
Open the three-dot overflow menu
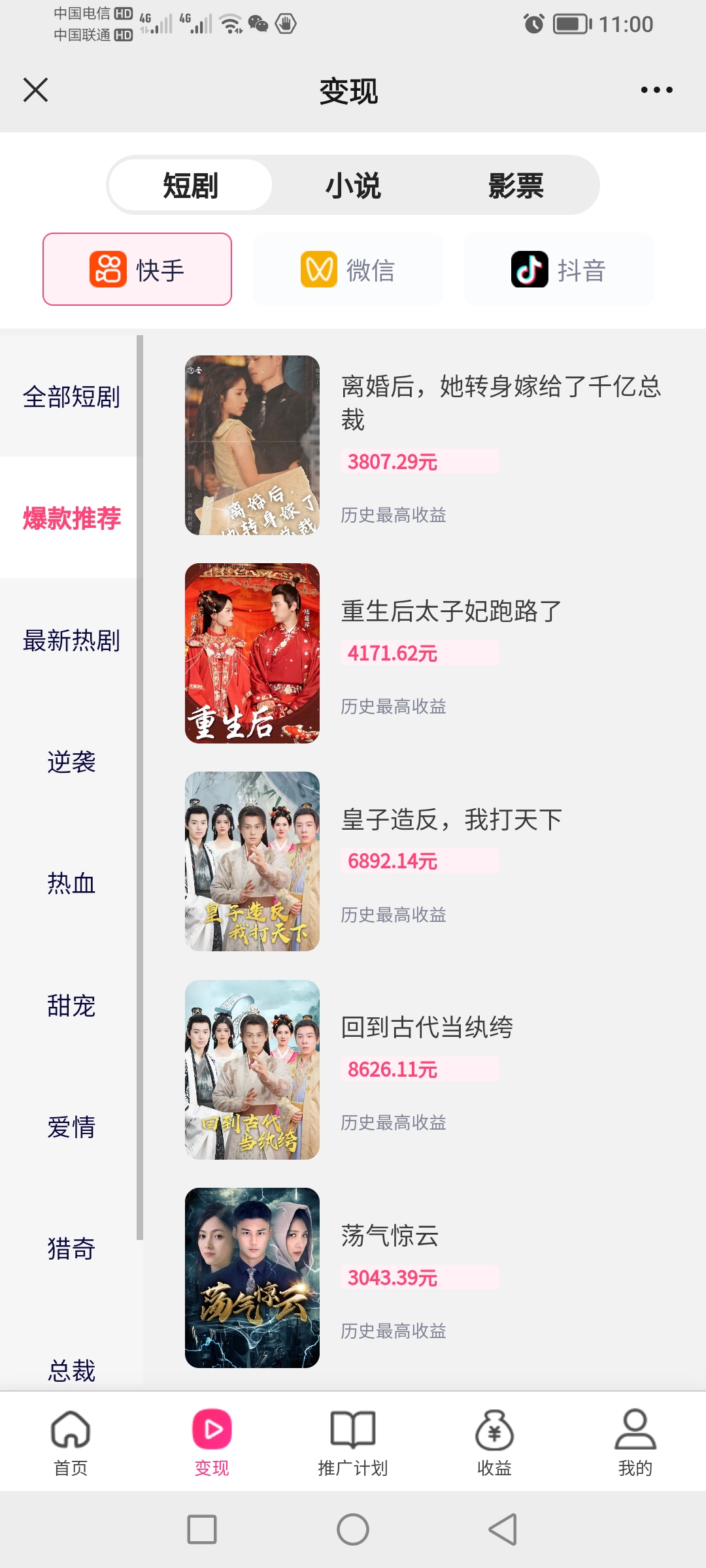point(656,90)
